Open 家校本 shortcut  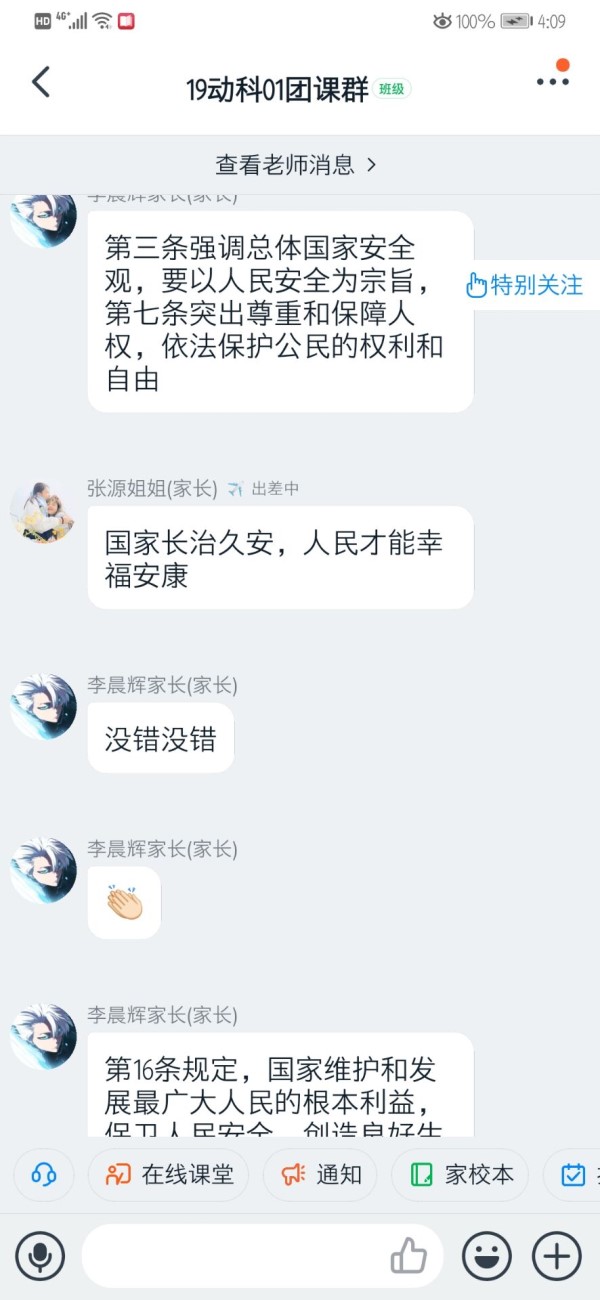pos(460,1174)
